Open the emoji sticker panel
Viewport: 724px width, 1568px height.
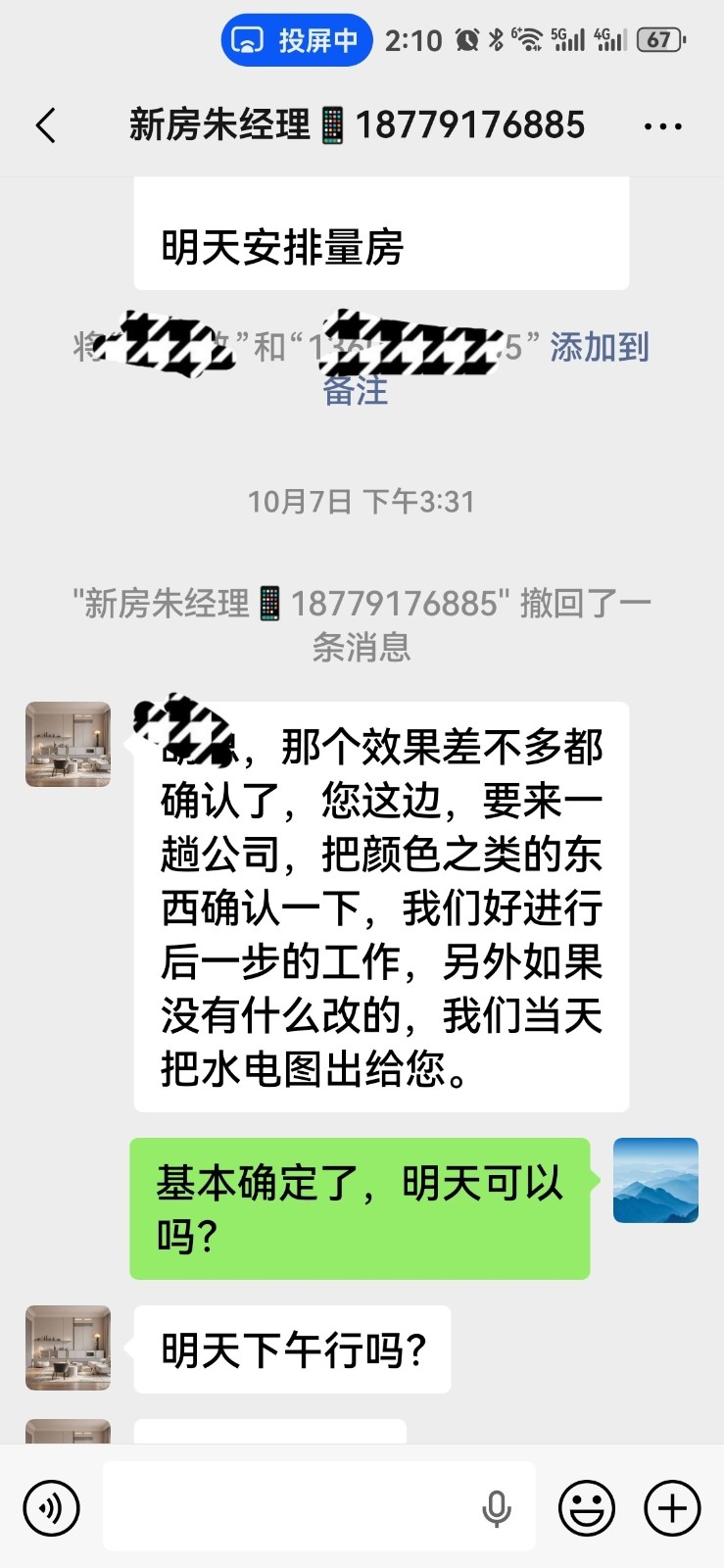click(x=587, y=1507)
